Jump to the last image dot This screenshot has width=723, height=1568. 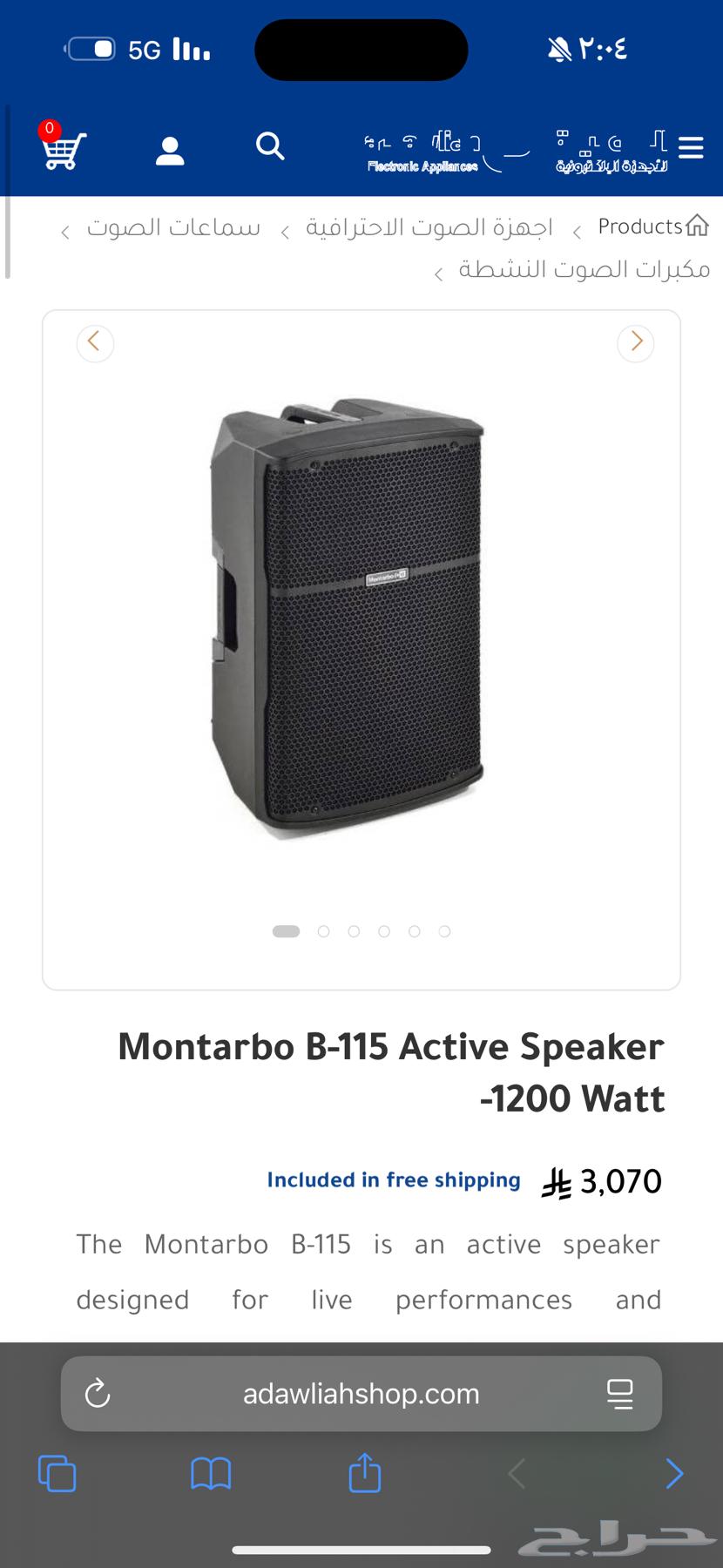pyautogui.click(x=444, y=931)
